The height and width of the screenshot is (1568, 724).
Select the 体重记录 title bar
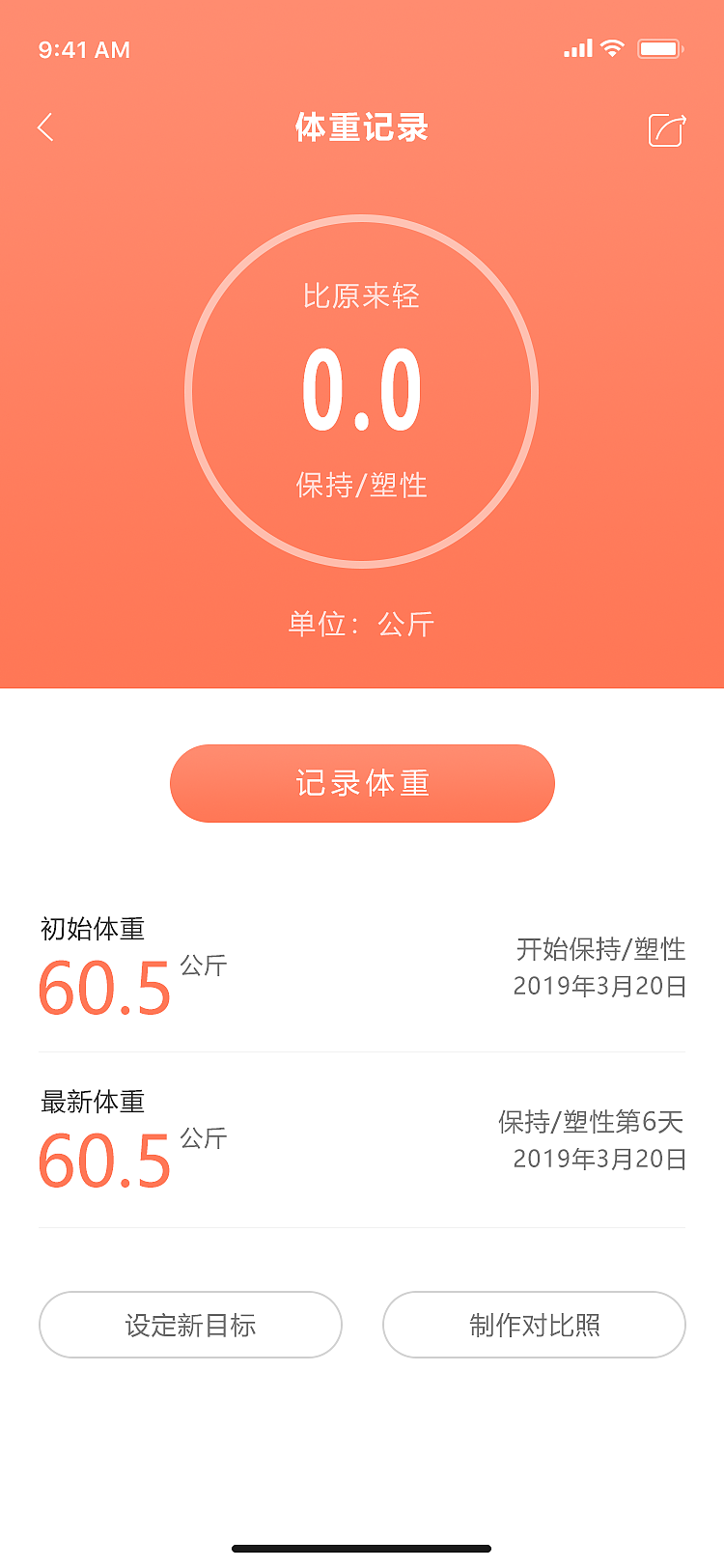(362, 127)
